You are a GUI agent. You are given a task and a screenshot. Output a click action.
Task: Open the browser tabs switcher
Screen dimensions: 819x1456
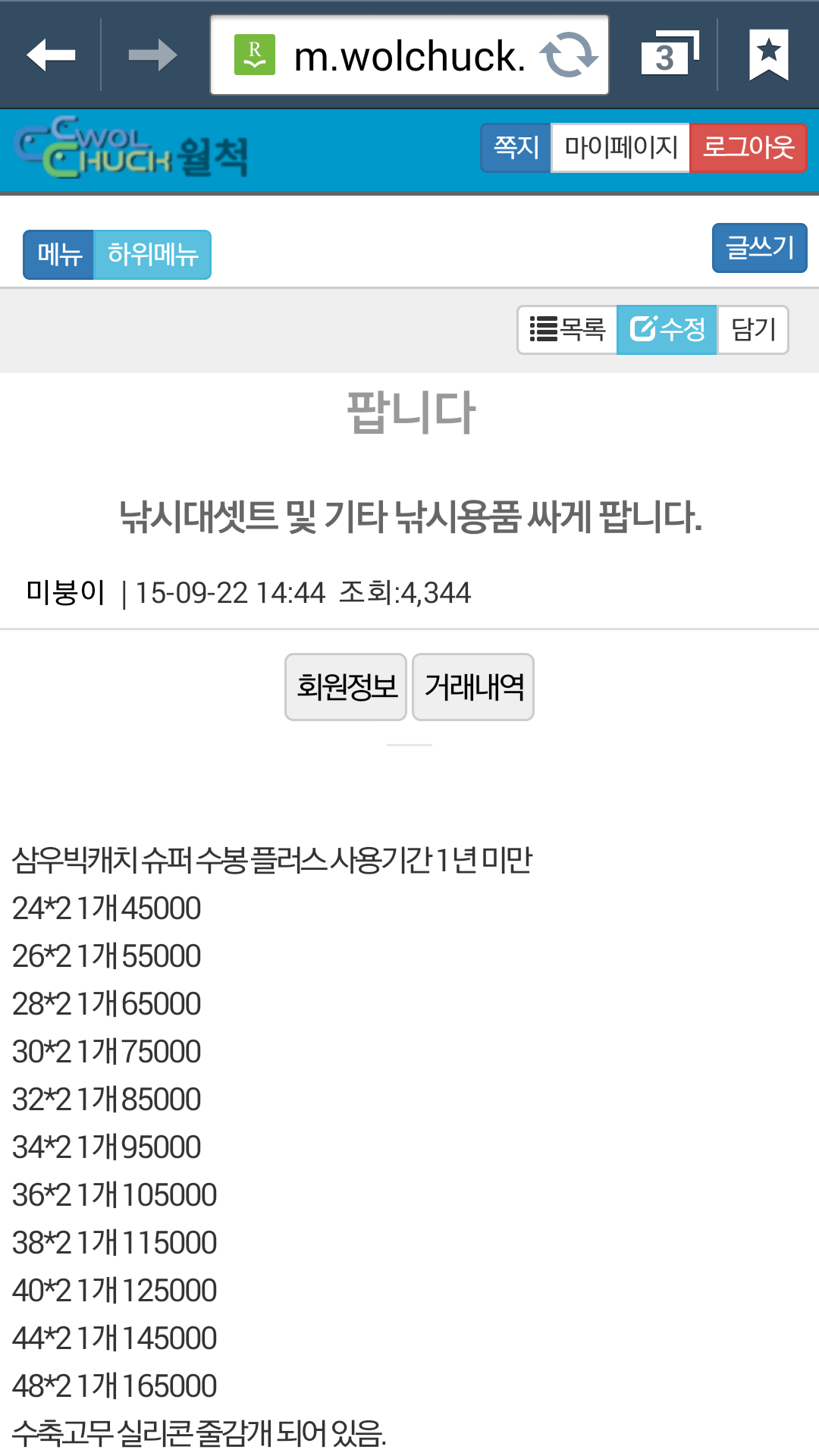[x=668, y=55]
